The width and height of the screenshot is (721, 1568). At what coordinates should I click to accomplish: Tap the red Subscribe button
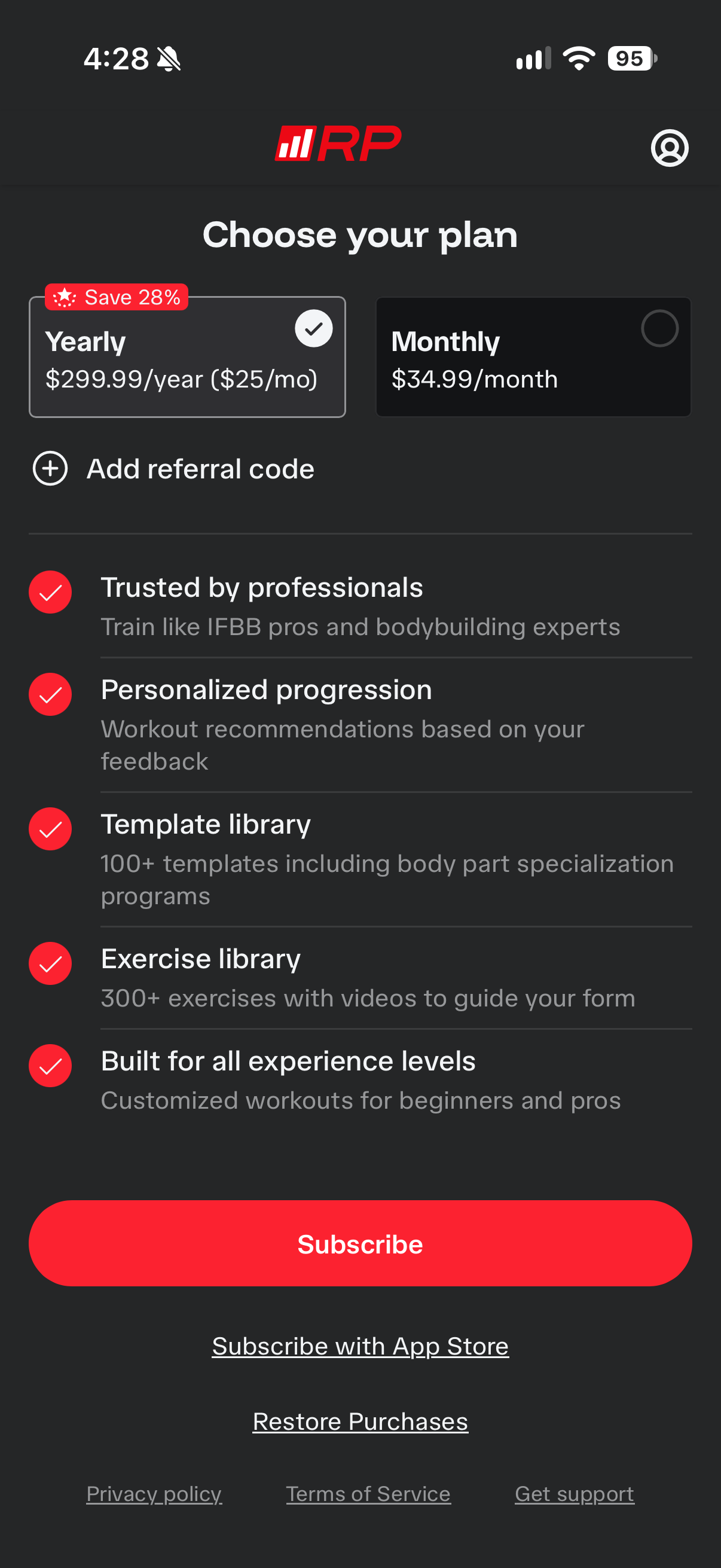(360, 1243)
